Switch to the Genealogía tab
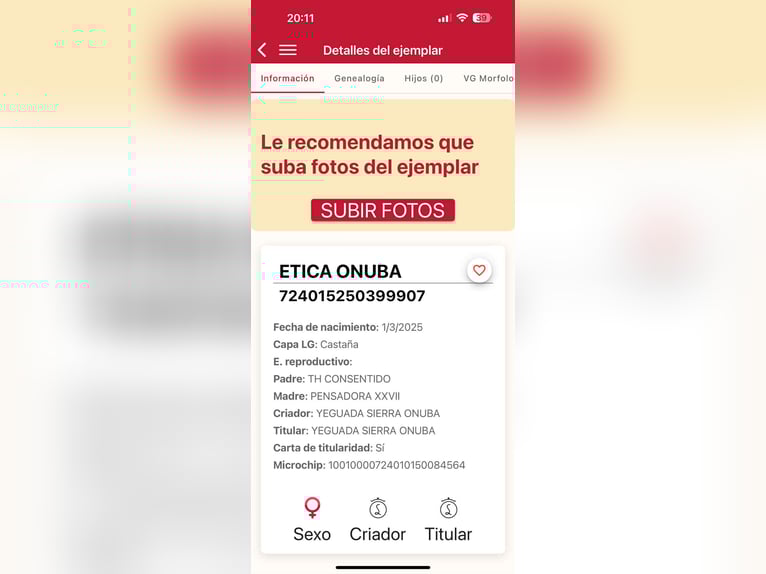This screenshot has width=766, height=574. click(359, 78)
